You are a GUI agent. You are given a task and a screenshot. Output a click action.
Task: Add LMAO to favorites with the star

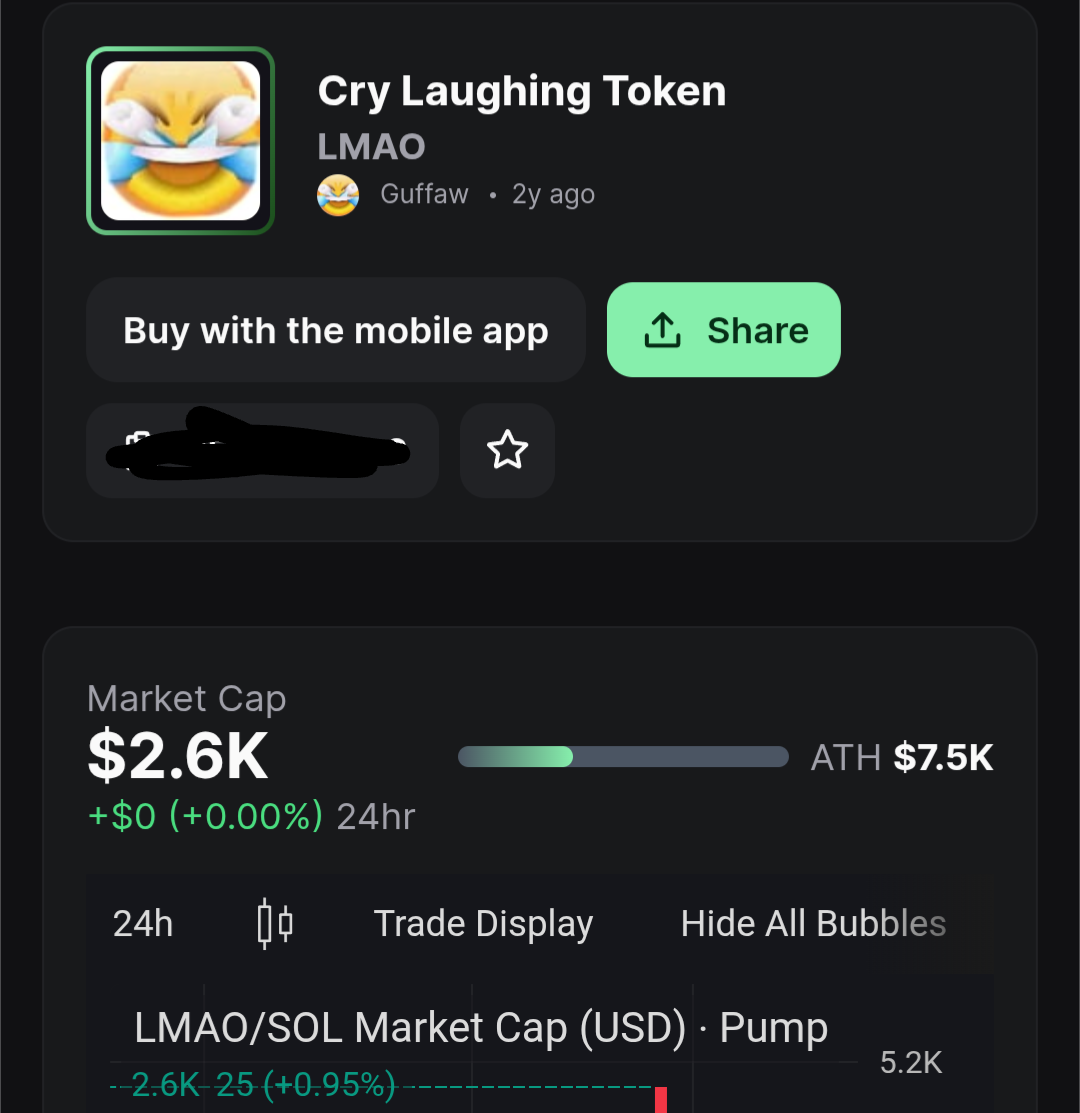pyautogui.click(x=507, y=451)
